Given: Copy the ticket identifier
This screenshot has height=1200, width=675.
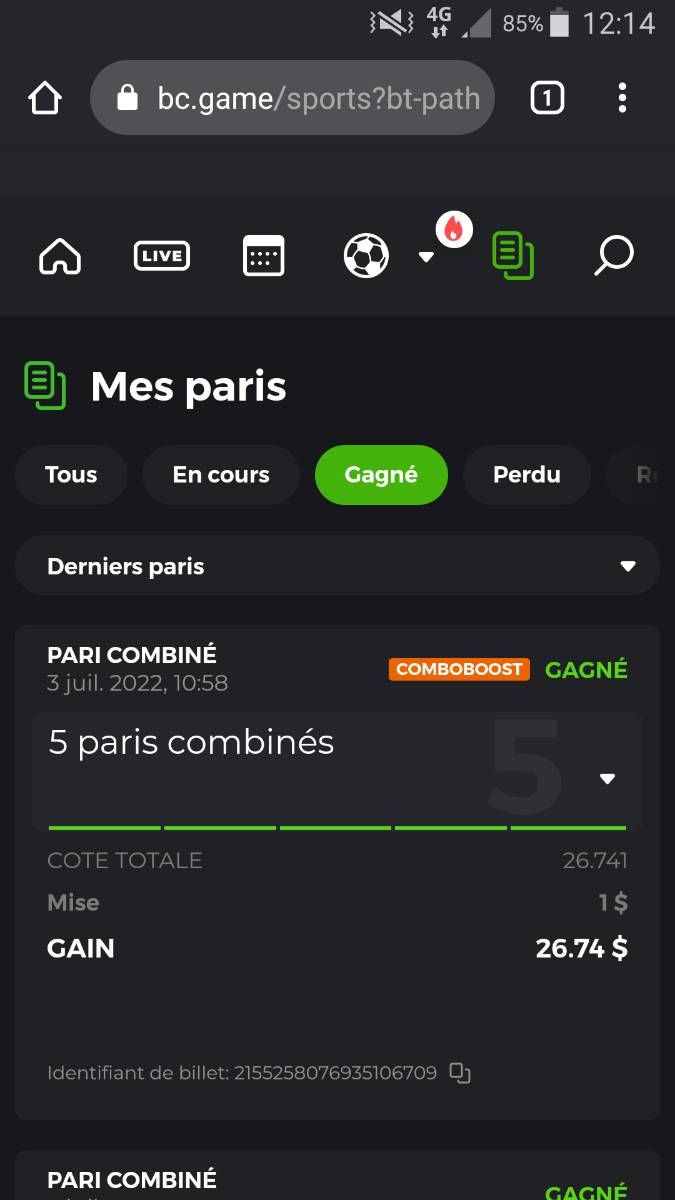Looking at the screenshot, I should click(x=460, y=1073).
